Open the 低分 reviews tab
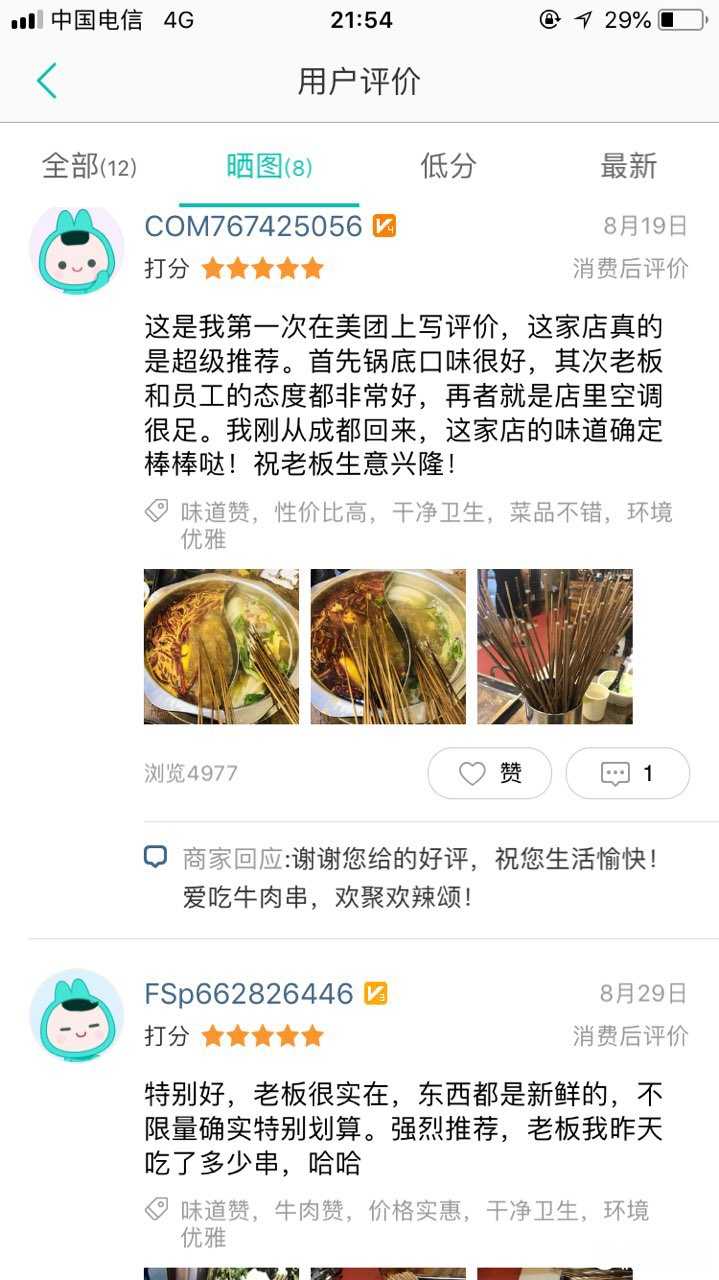The width and height of the screenshot is (719, 1280). 448,166
